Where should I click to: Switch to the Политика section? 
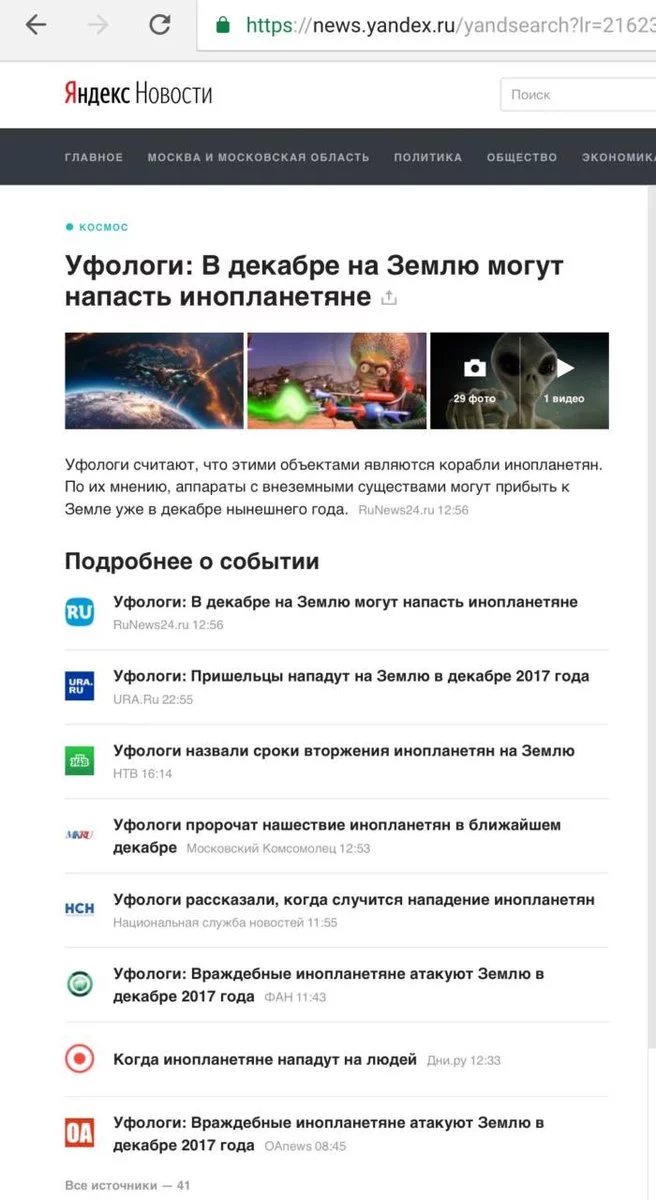coord(428,157)
